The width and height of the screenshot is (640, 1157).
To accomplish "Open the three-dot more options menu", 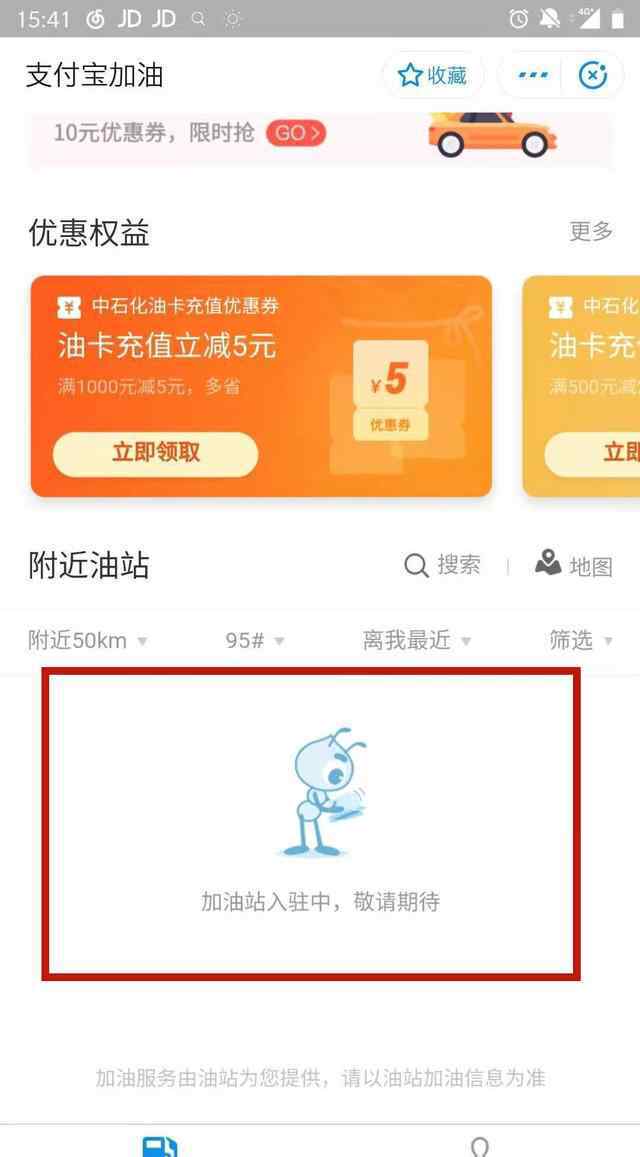I will click(533, 75).
